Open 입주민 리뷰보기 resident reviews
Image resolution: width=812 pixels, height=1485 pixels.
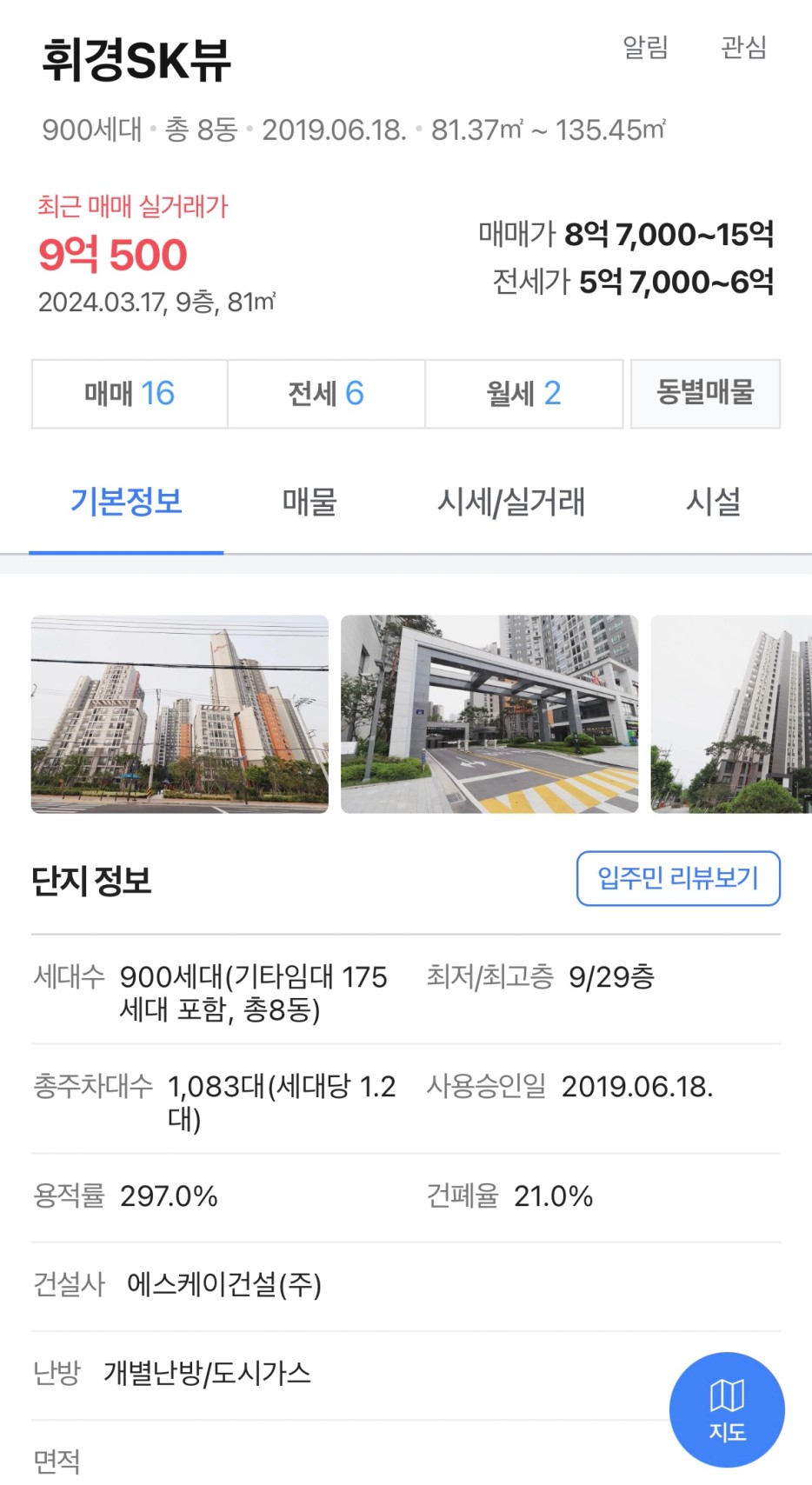678,878
